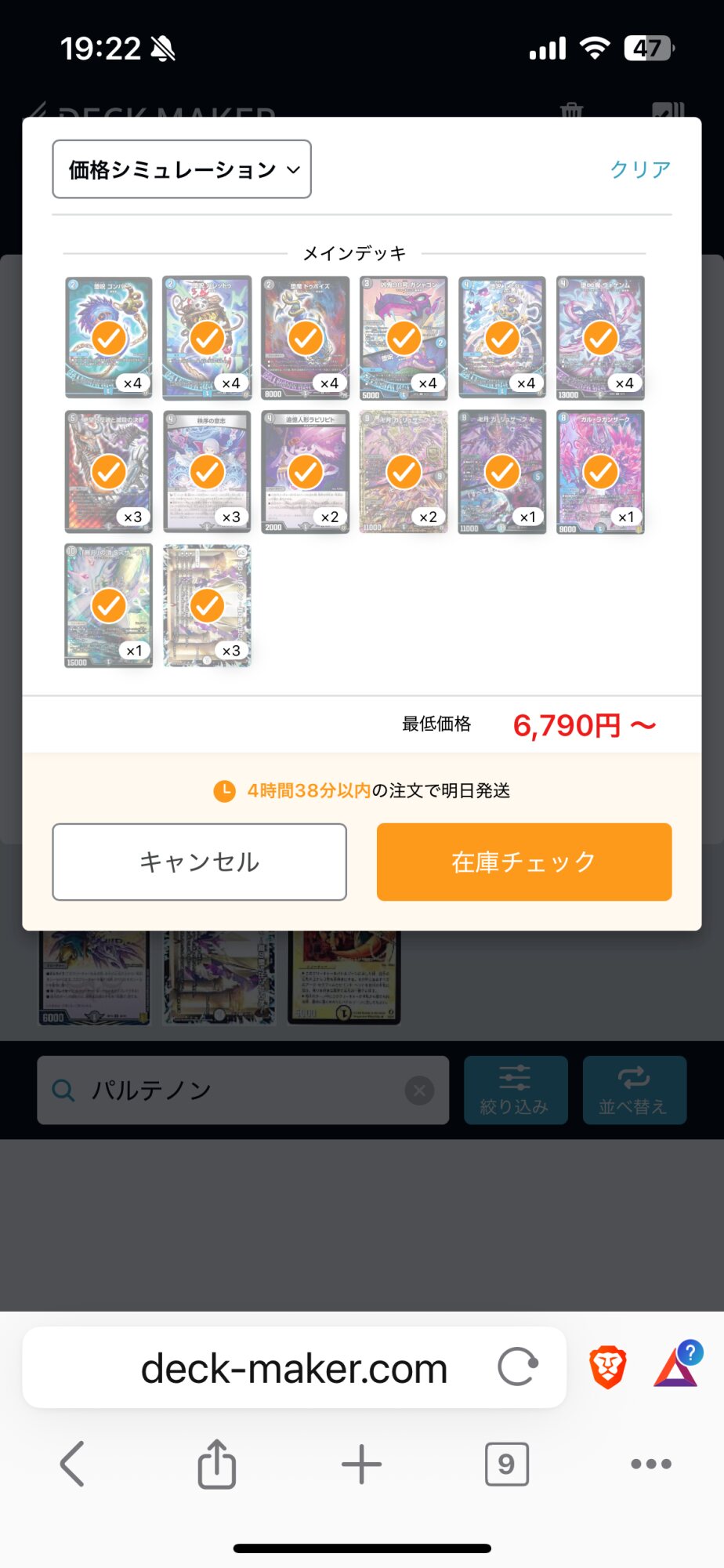Tap the クリア link to clear the selection
The image size is (724, 1568).
640,169
